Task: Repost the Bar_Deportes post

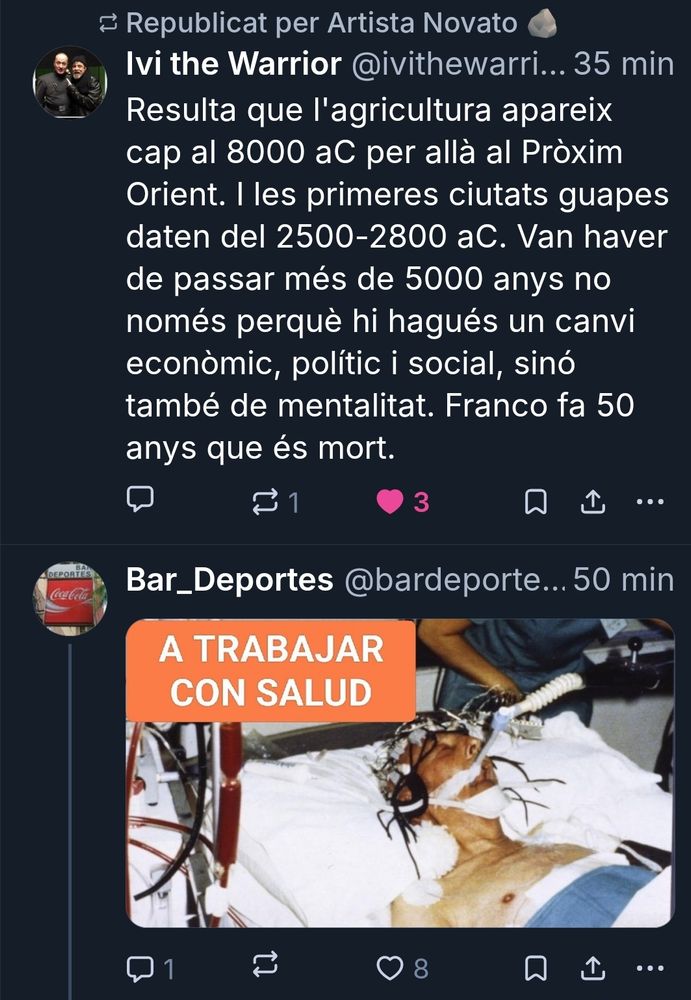Action: (x=265, y=964)
